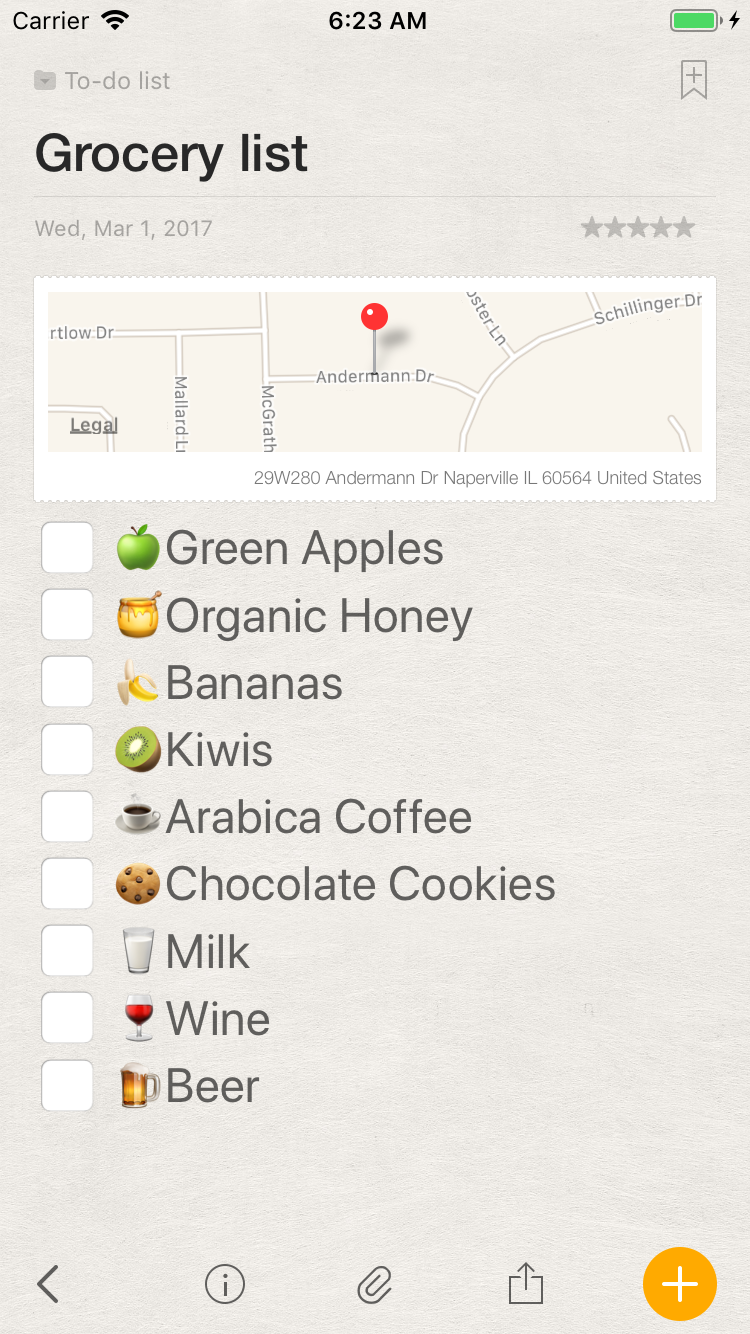Tick the Milk checkbox
Screen dimensions: 750x1334
click(x=67, y=950)
